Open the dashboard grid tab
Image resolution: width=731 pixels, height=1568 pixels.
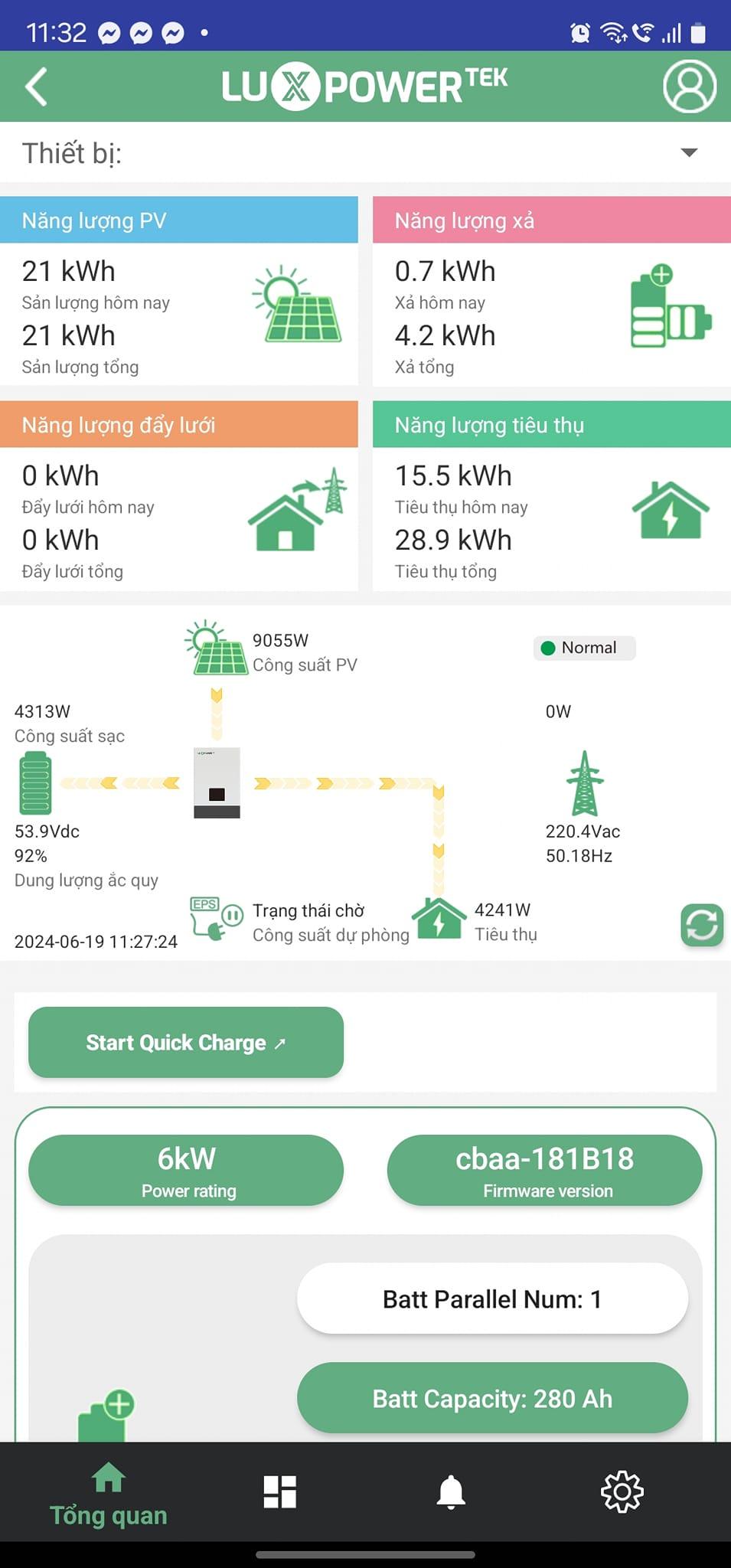pyautogui.click(x=279, y=1492)
